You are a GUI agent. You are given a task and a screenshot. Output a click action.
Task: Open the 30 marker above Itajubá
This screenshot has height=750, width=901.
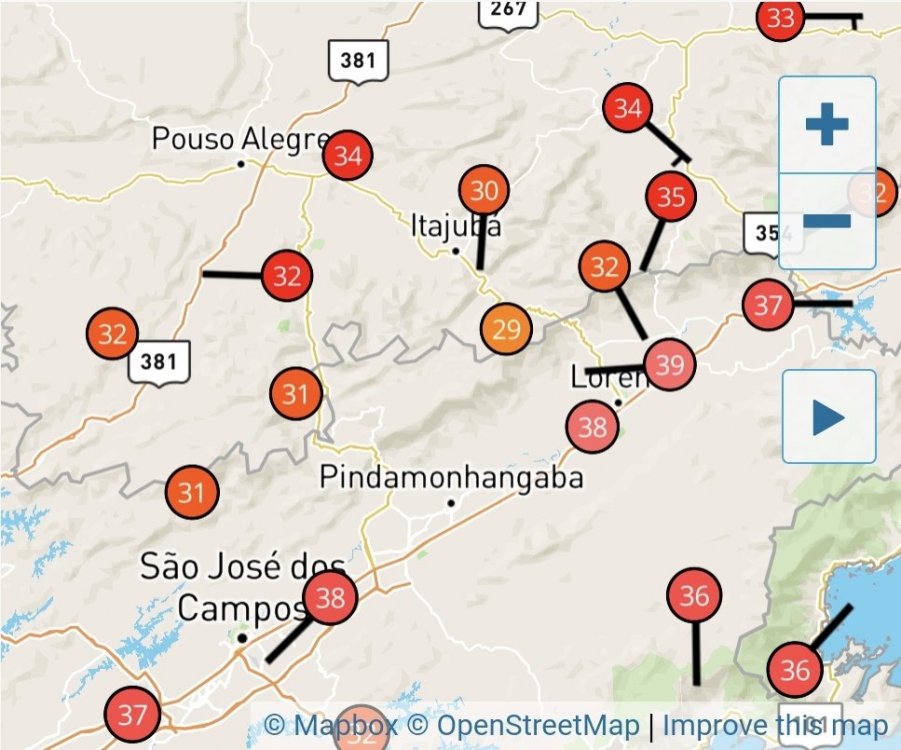484,191
